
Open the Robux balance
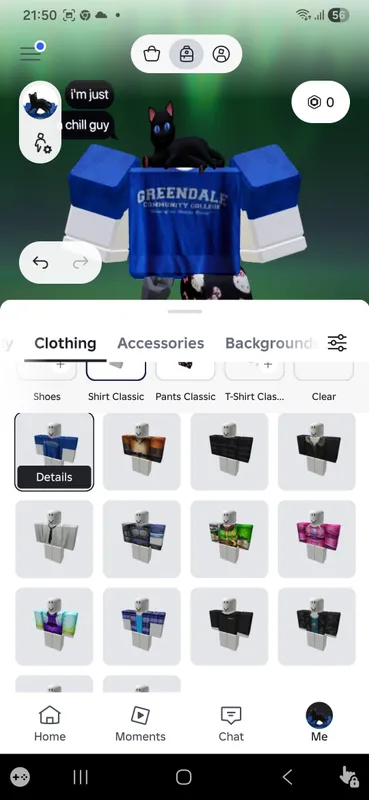click(321, 102)
